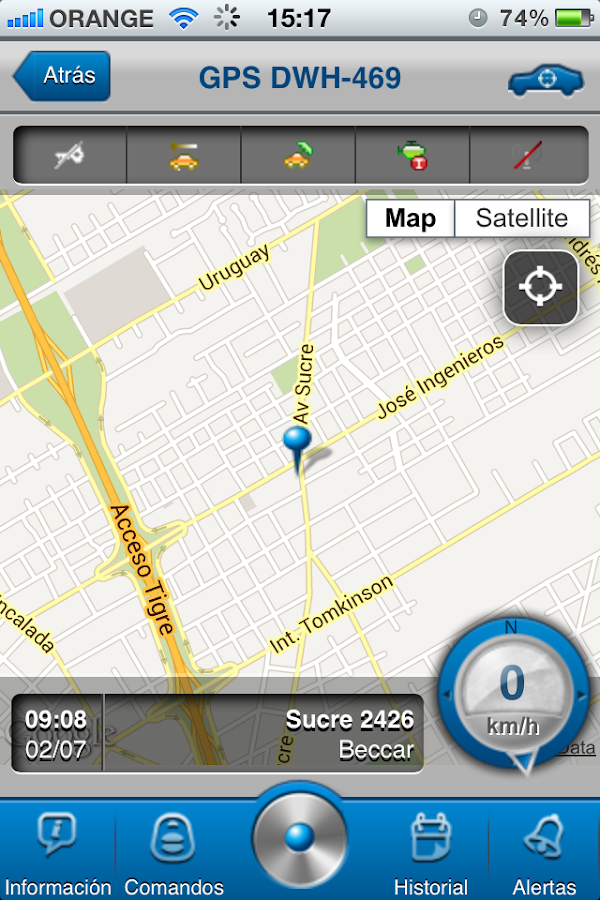The height and width of the screenshot is (900, 600).
Task: Tap the central blue round button
Action: click(x=300, y=838)
